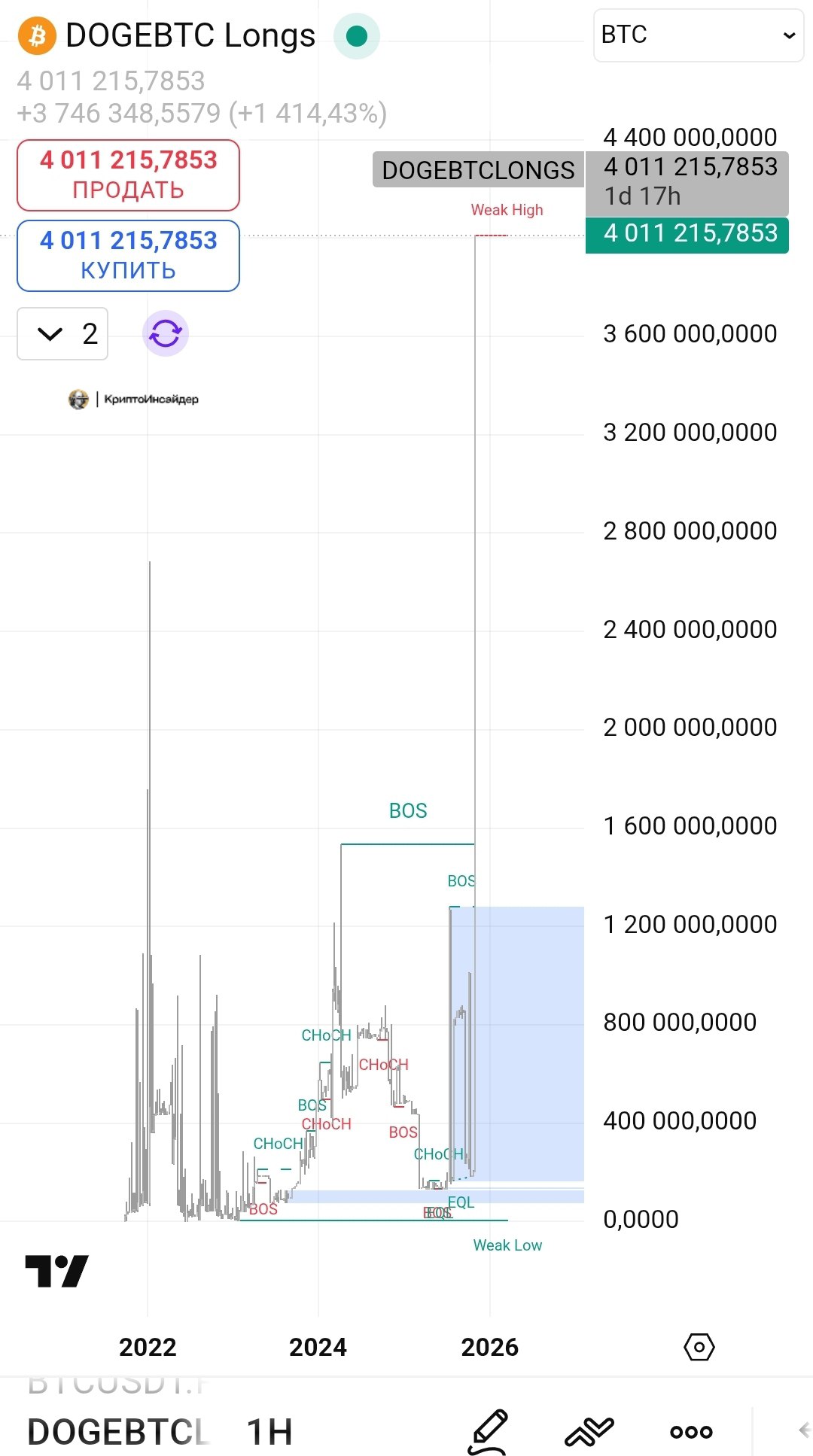
Task: Change the 1H timeframe interval
Action: (x=269, y=1431)
